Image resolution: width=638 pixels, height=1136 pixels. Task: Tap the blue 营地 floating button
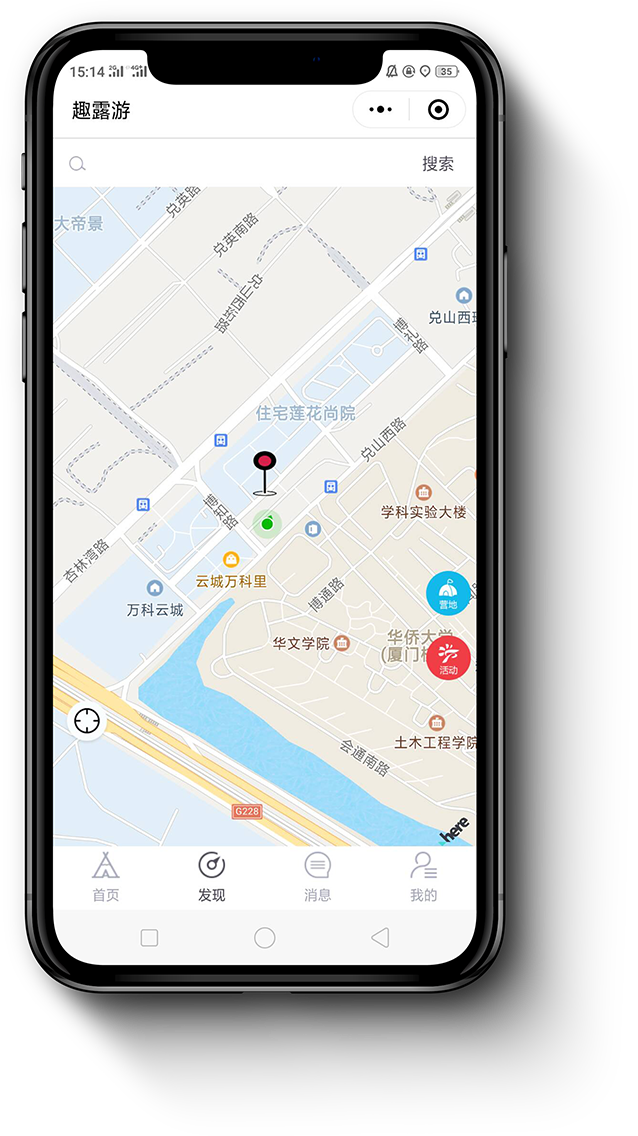448,594
